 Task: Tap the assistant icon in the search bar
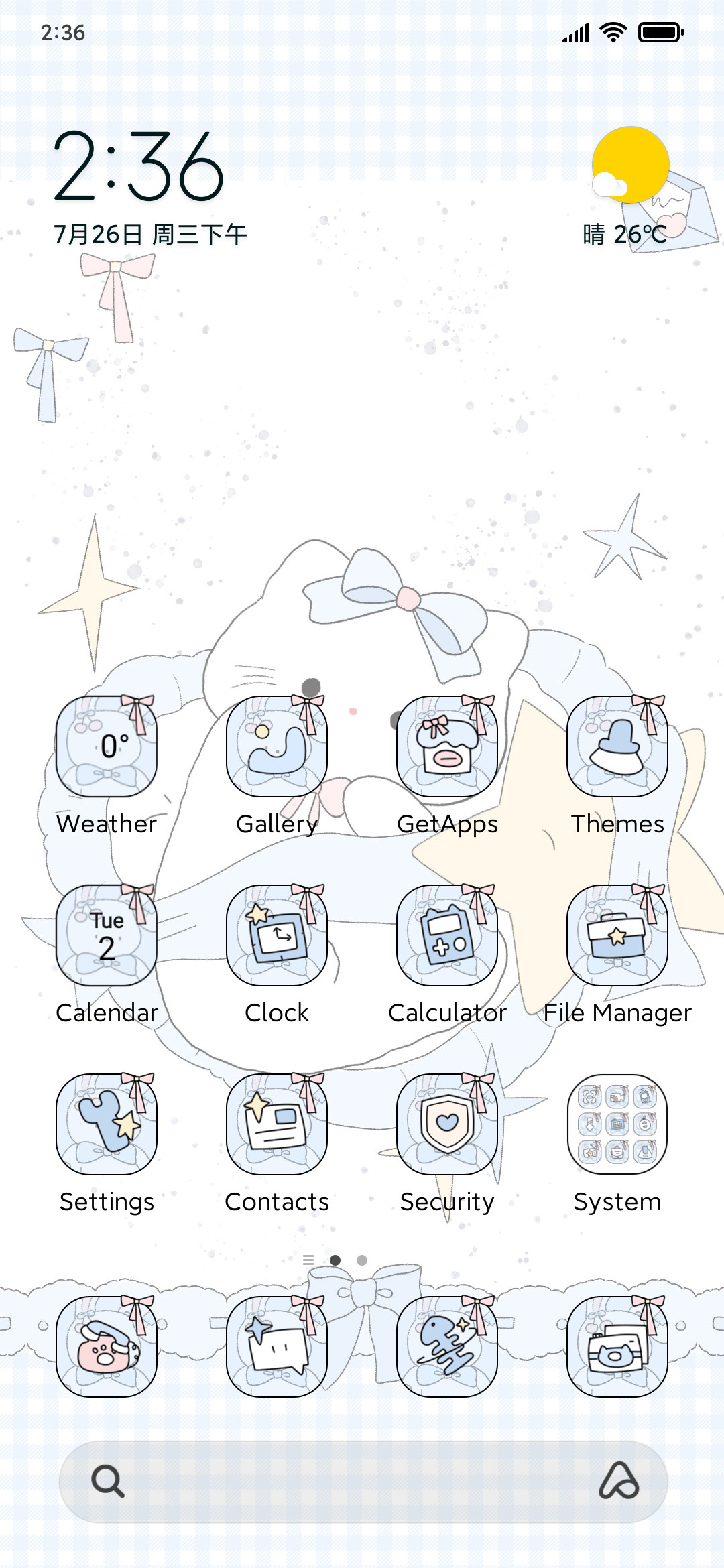point(618,1481)
